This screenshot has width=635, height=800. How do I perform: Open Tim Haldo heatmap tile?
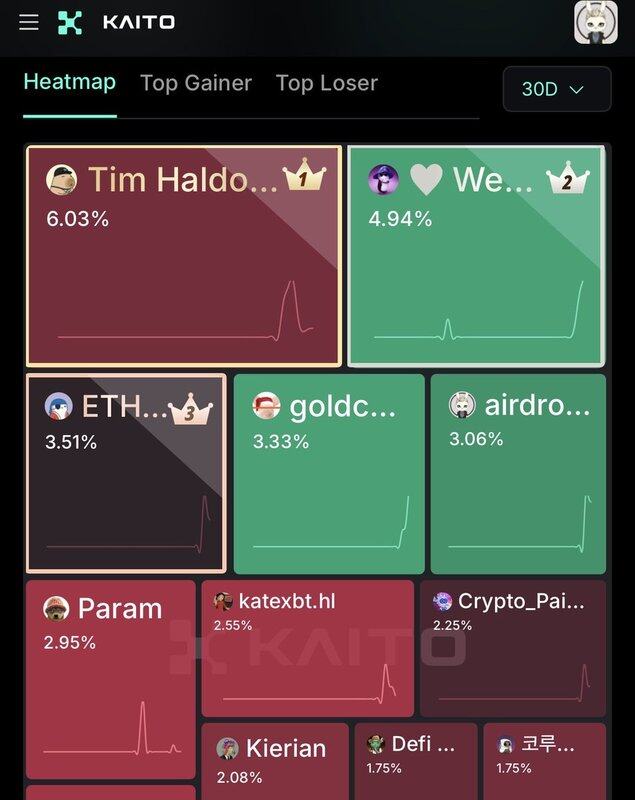[x=184, y=256]
